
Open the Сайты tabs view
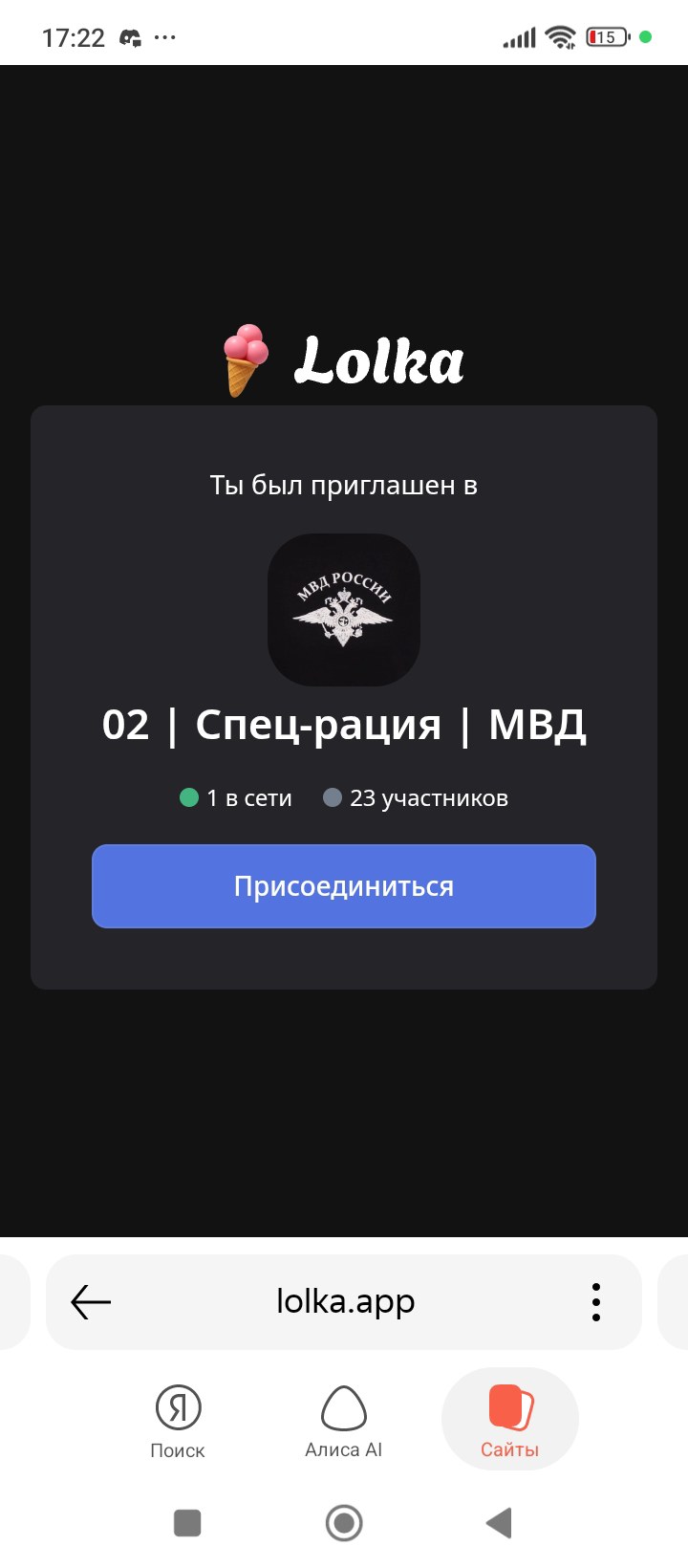click(509, 1422)
